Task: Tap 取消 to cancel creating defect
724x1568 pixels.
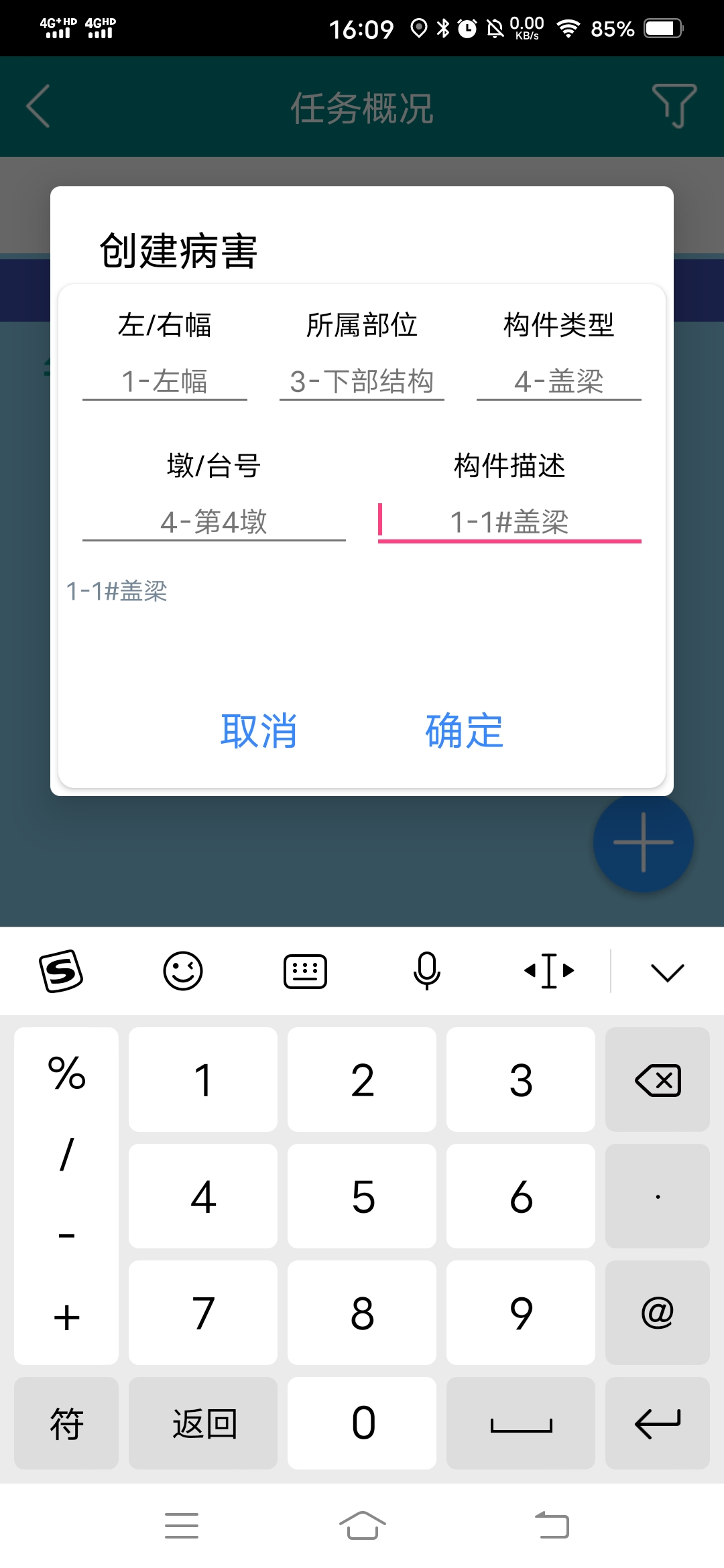Action: click(x=259, y=730)
